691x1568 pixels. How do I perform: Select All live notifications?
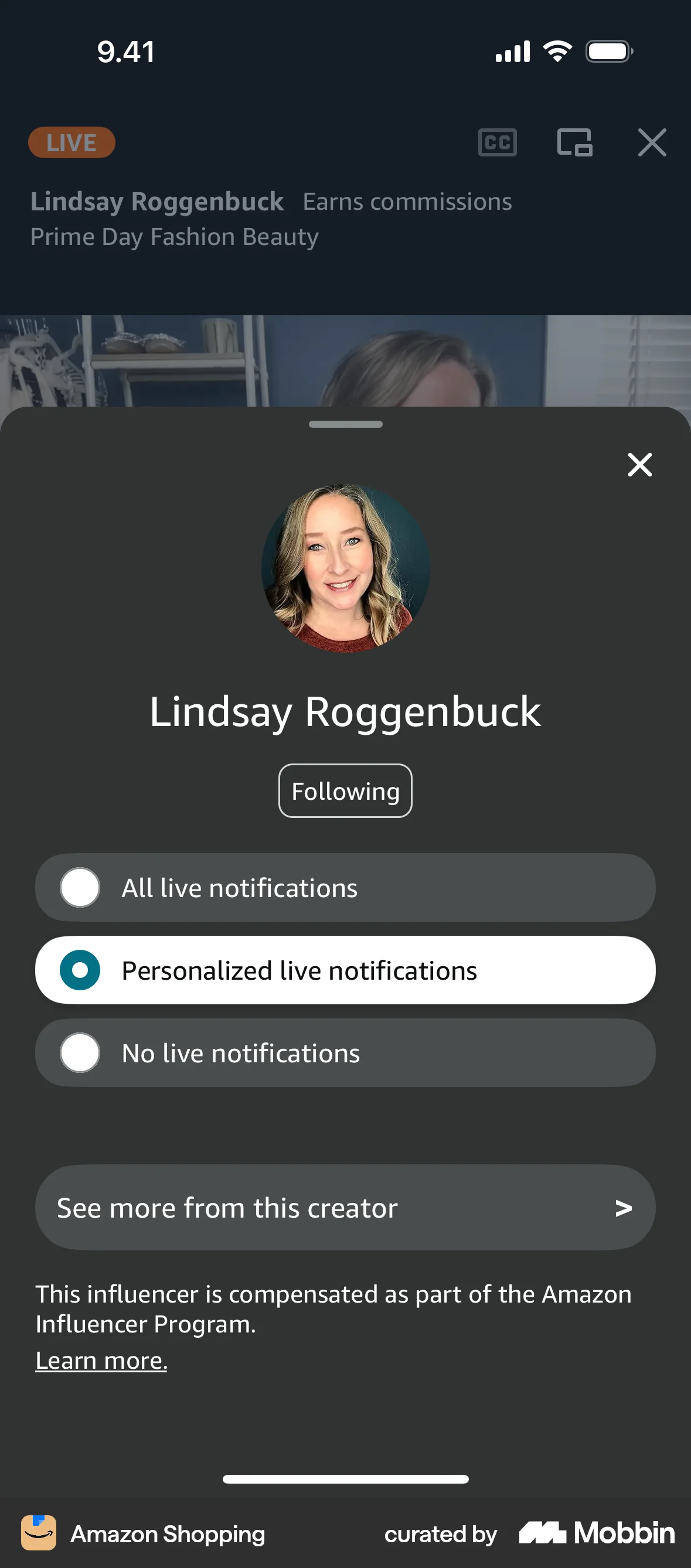[x=345, y=888]
